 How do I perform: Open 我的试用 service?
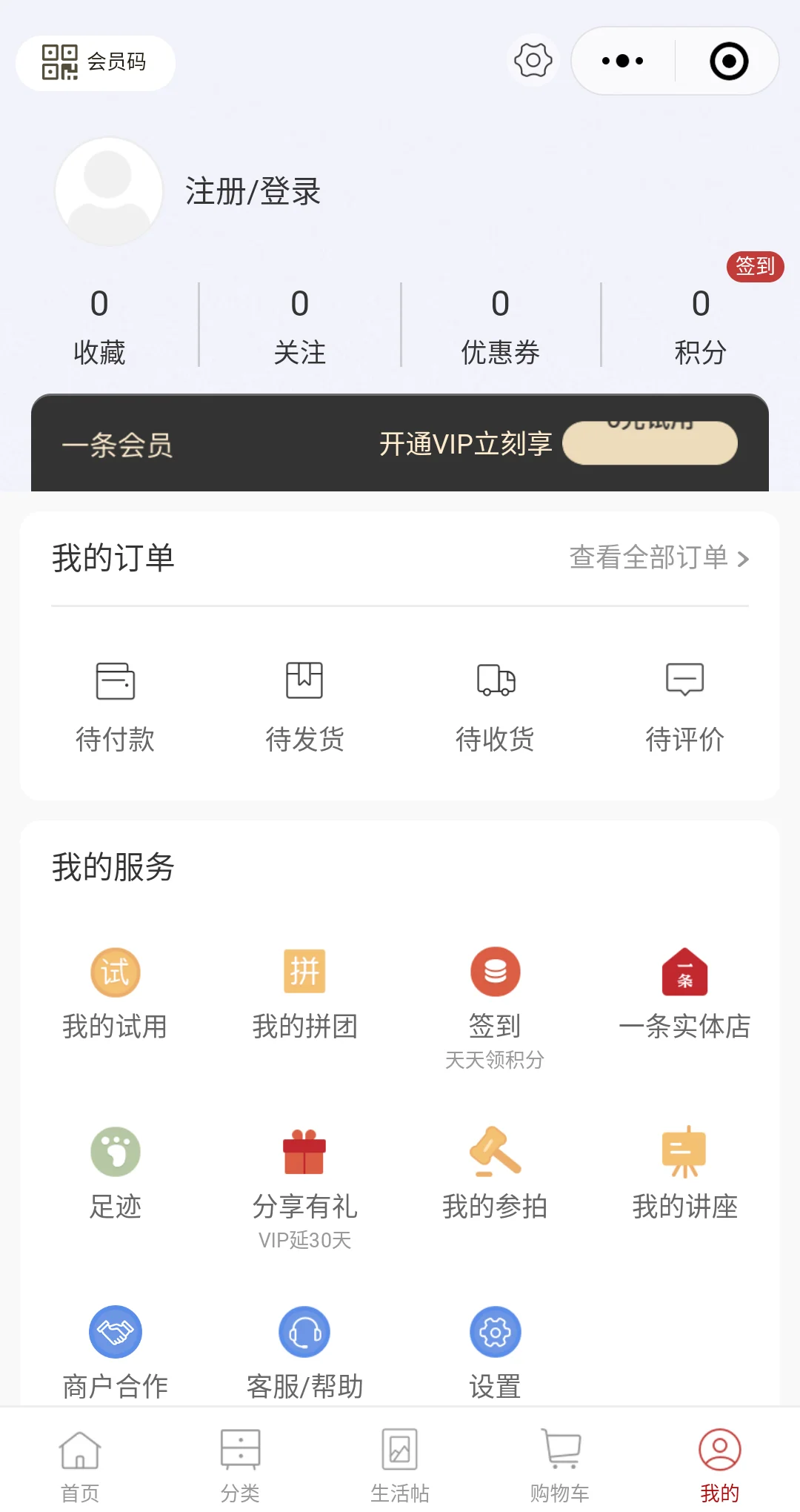click(115, 994)
